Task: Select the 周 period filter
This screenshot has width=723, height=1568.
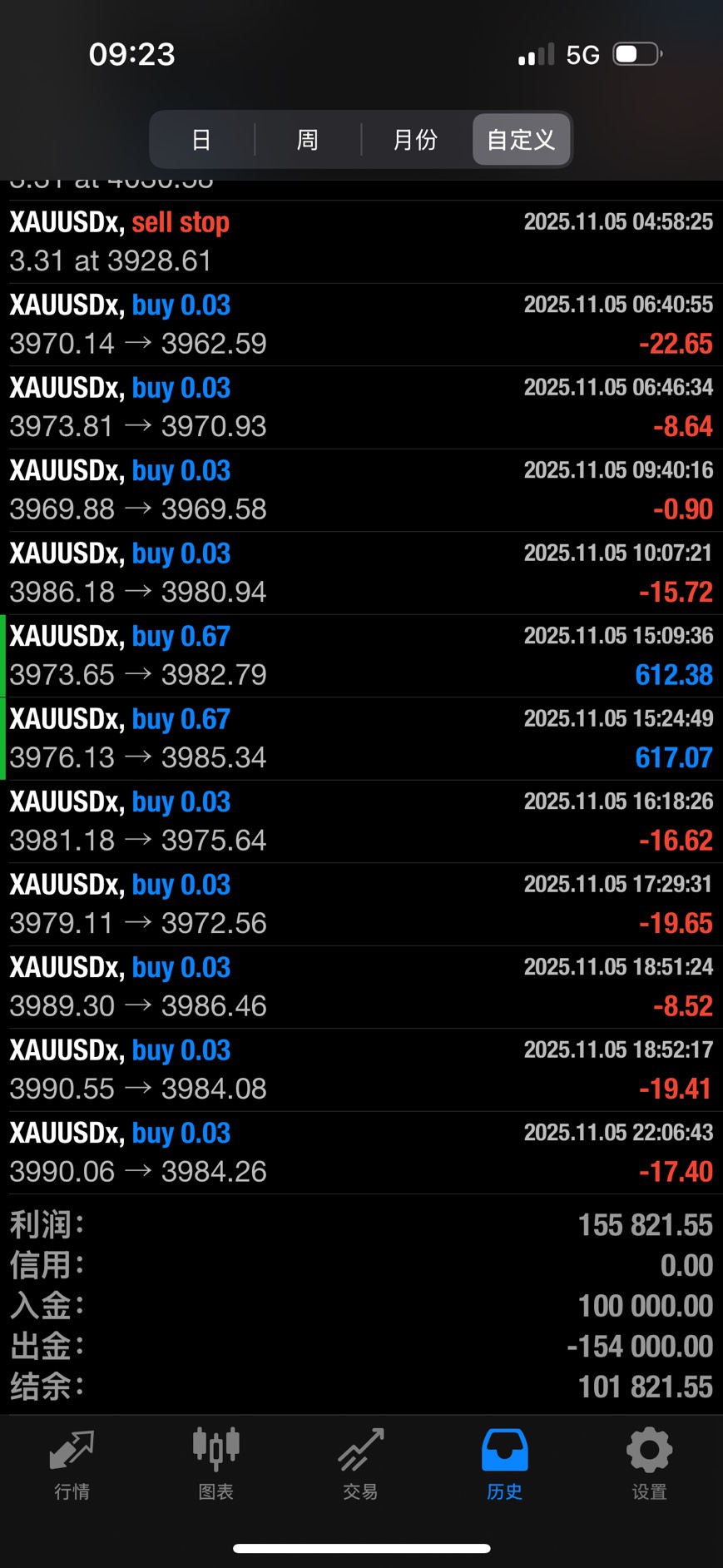Action: [308, 140]
